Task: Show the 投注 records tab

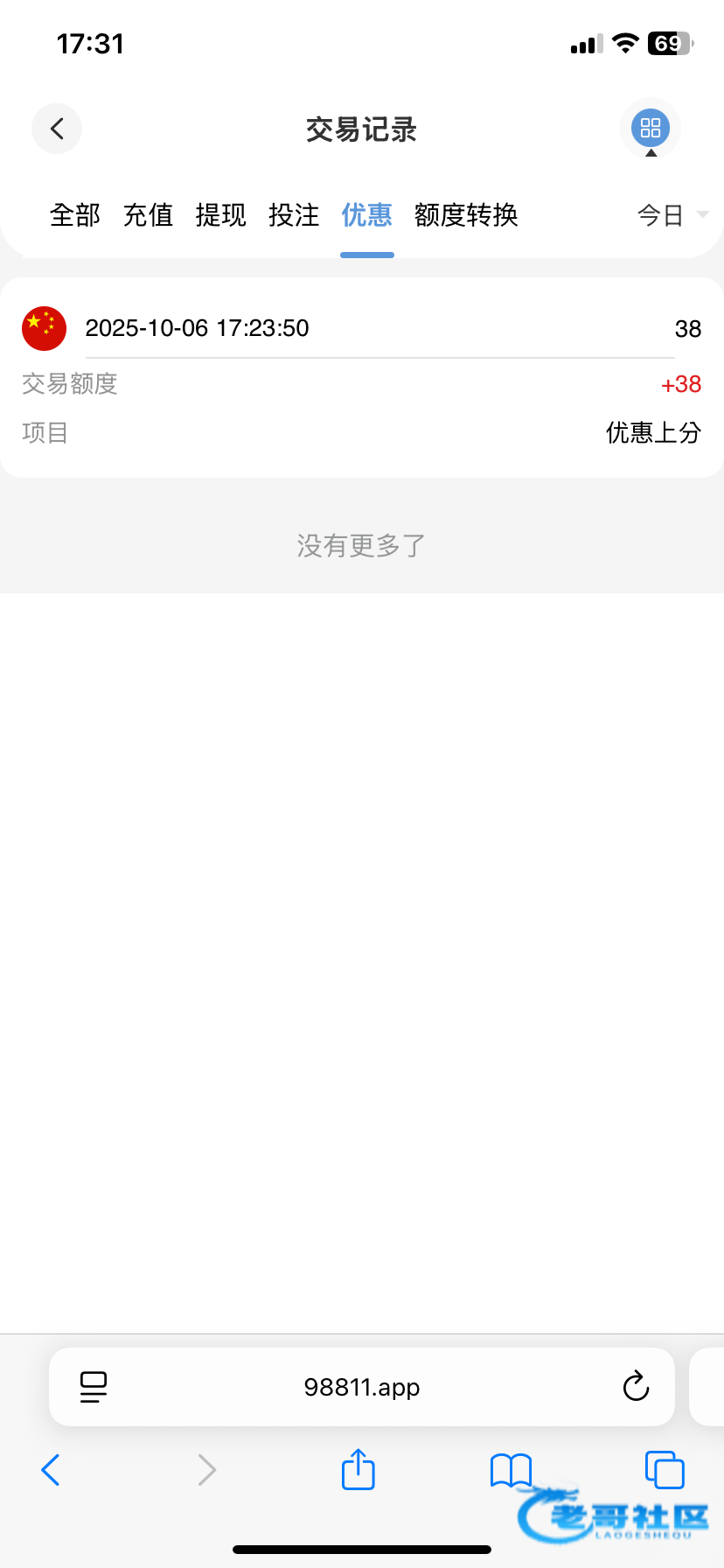Action: [x=294, y=215]
